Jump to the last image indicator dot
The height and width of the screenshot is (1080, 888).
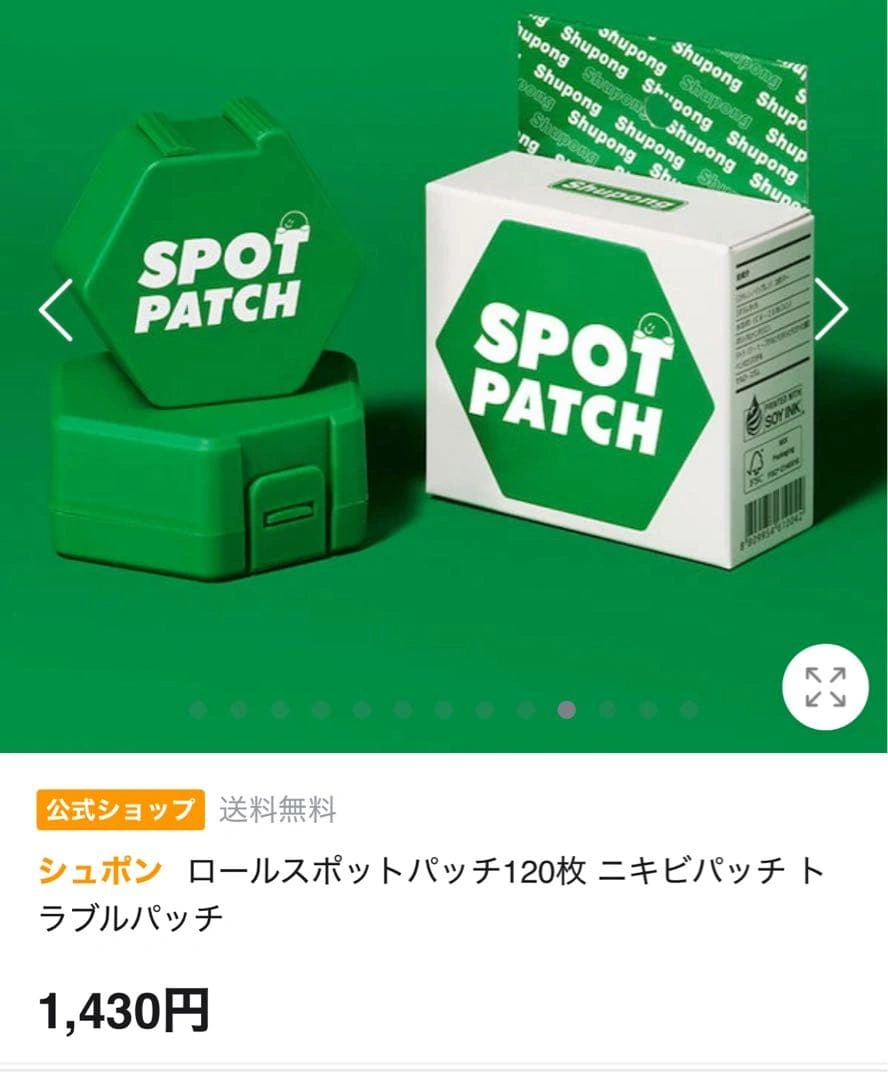pyautogui.click(x=689, y=710)
